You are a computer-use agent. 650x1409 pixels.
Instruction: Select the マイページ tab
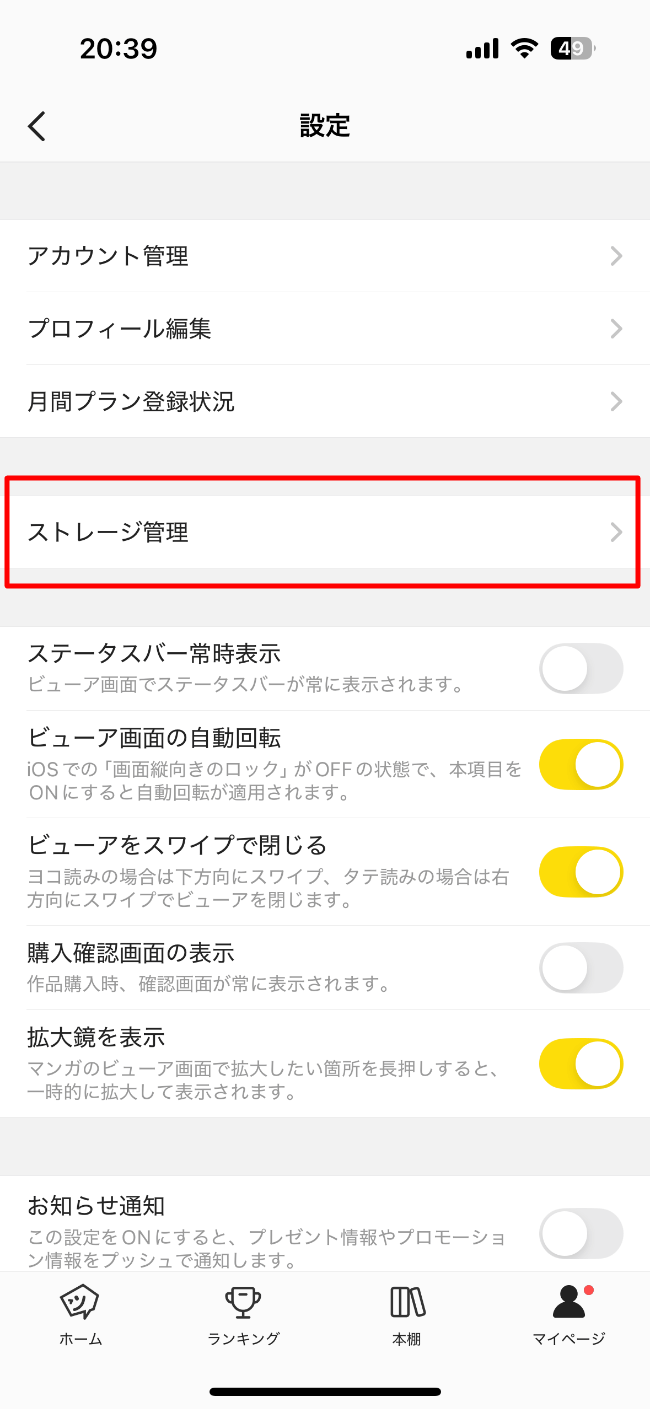coord(568,1315)
